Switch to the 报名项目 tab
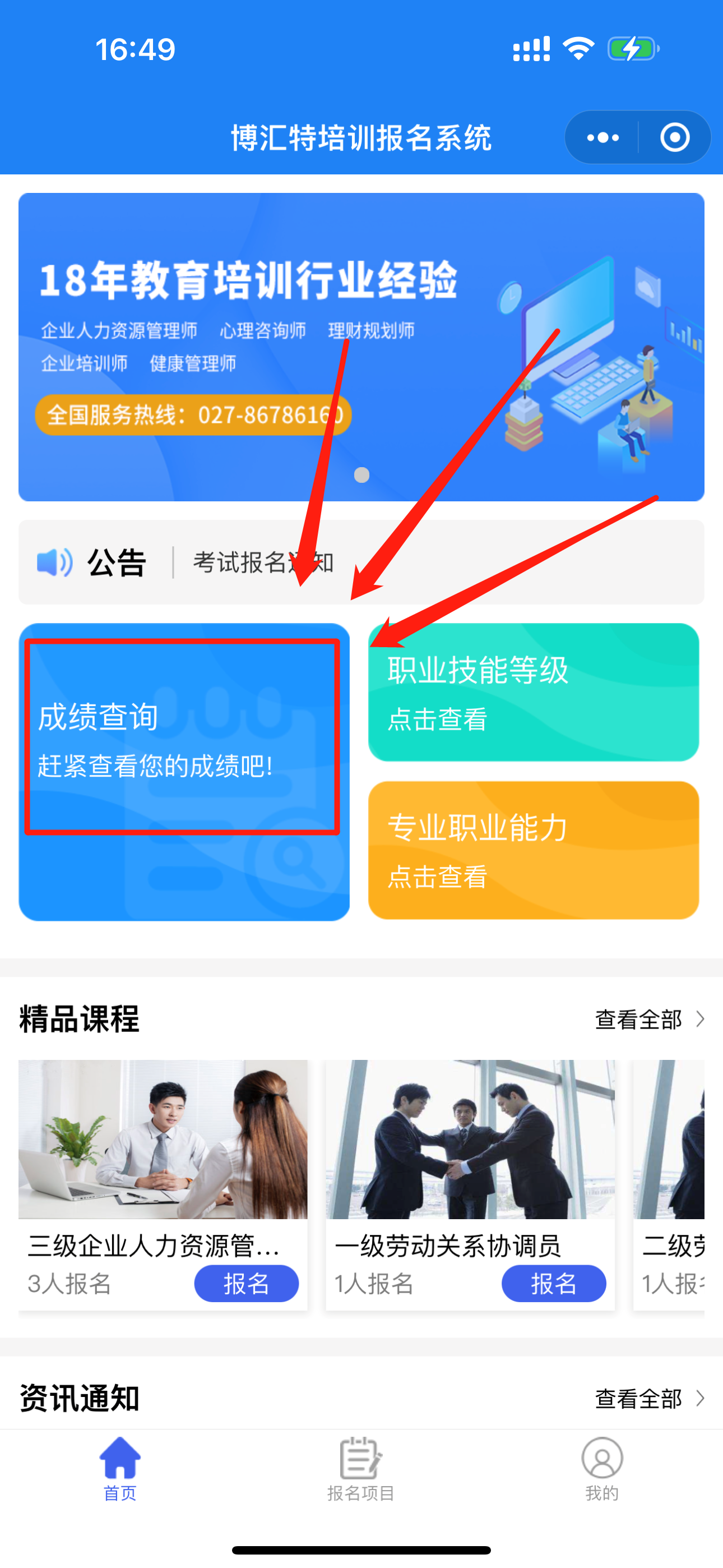 pyautogui.click(x=361, y=1468)
